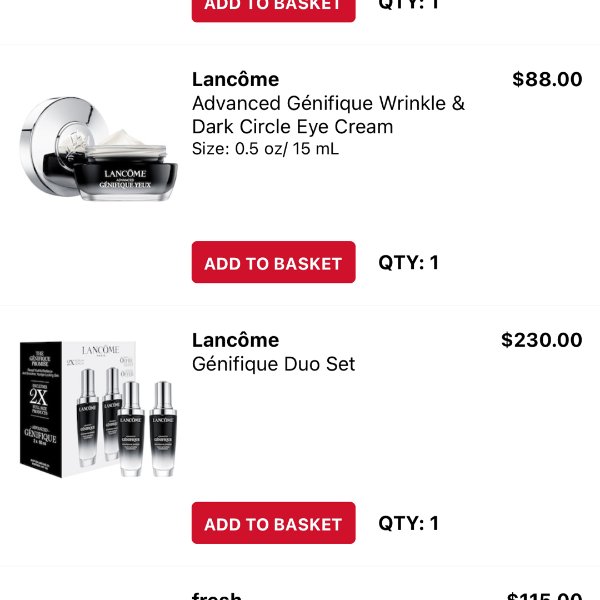View Advanced Génifique Wrinkle & Dark Circle details
Viewport: 600px width, 600px height.
pyautogui.click(x=328, y=115)
